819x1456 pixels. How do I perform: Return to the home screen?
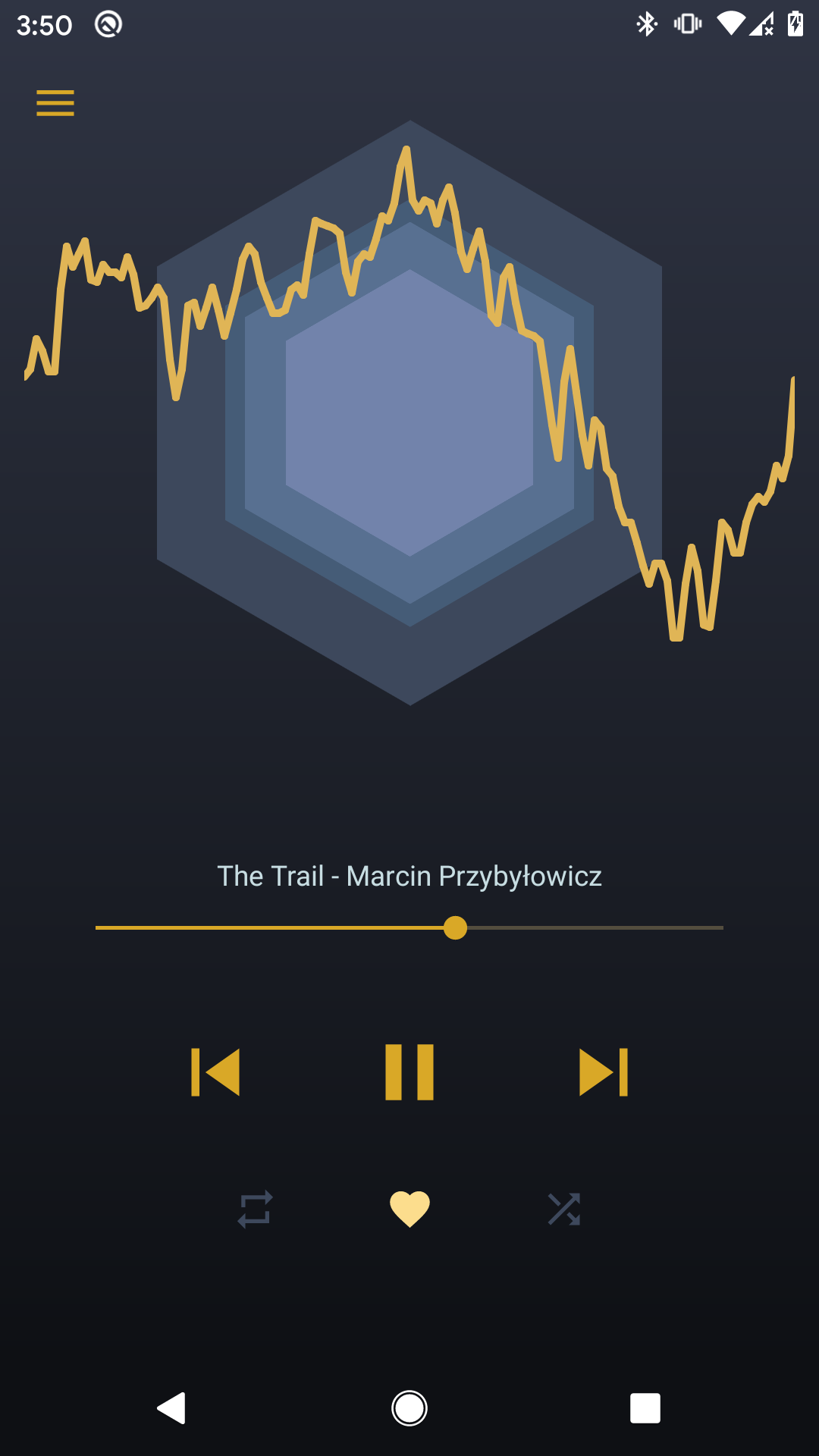(409, 1408)
